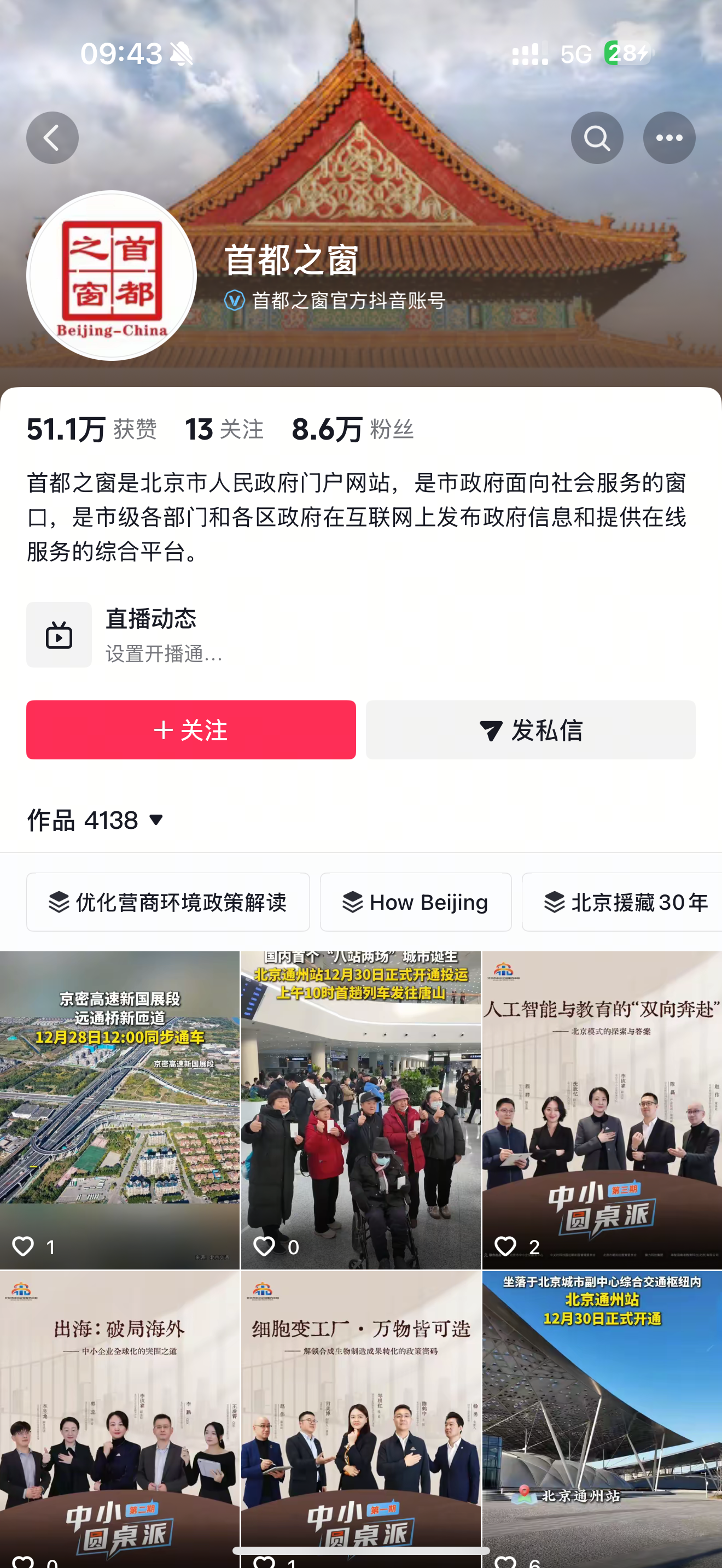722x1568 pixels.
Task: Switch to the How Beijing collection tab
Action: (416, 902)
